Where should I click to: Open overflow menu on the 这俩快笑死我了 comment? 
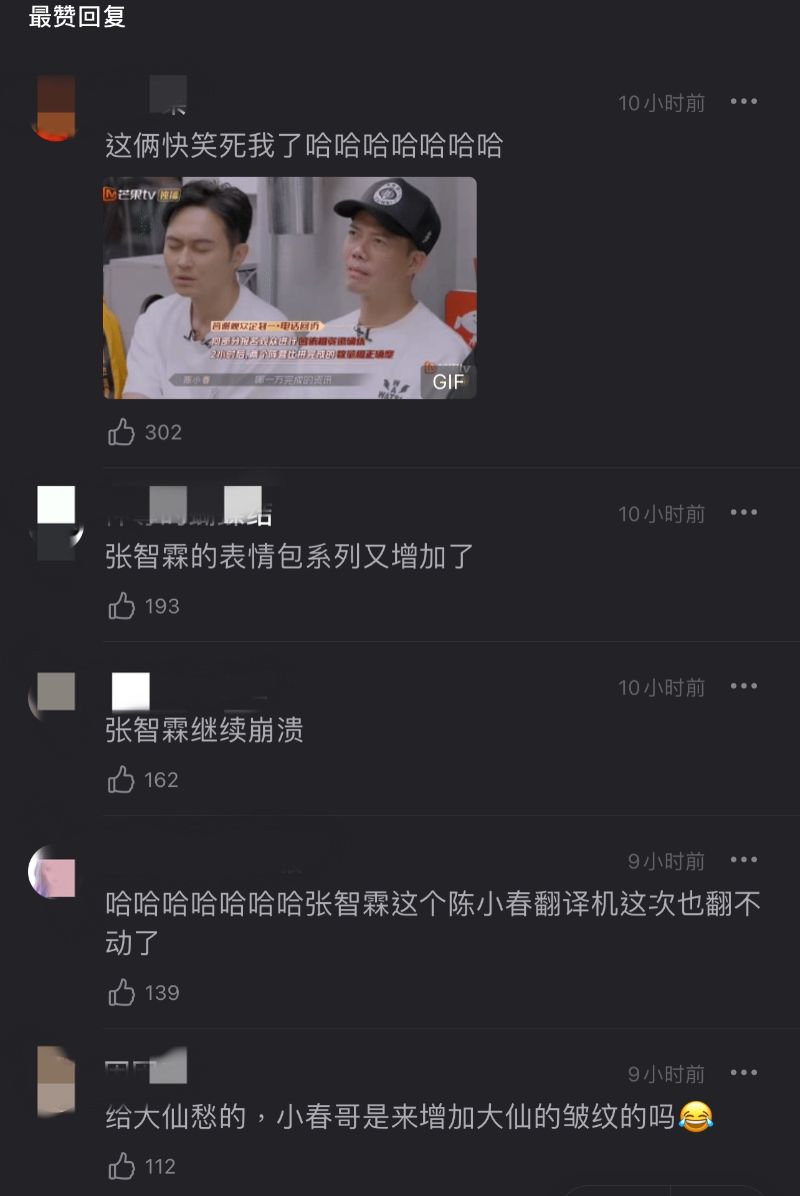pos(743,102)
